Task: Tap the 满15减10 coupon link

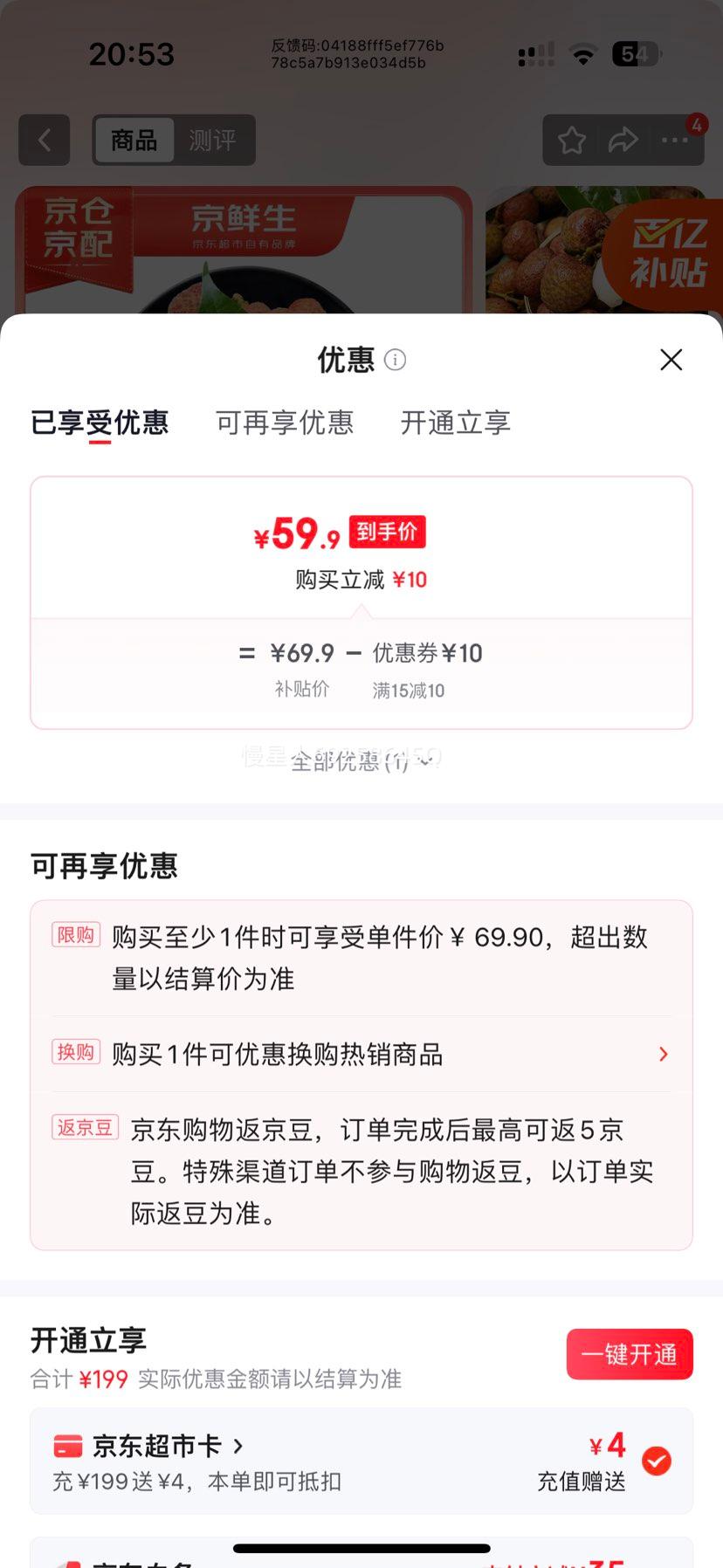Action: click(x=408, y=691)
